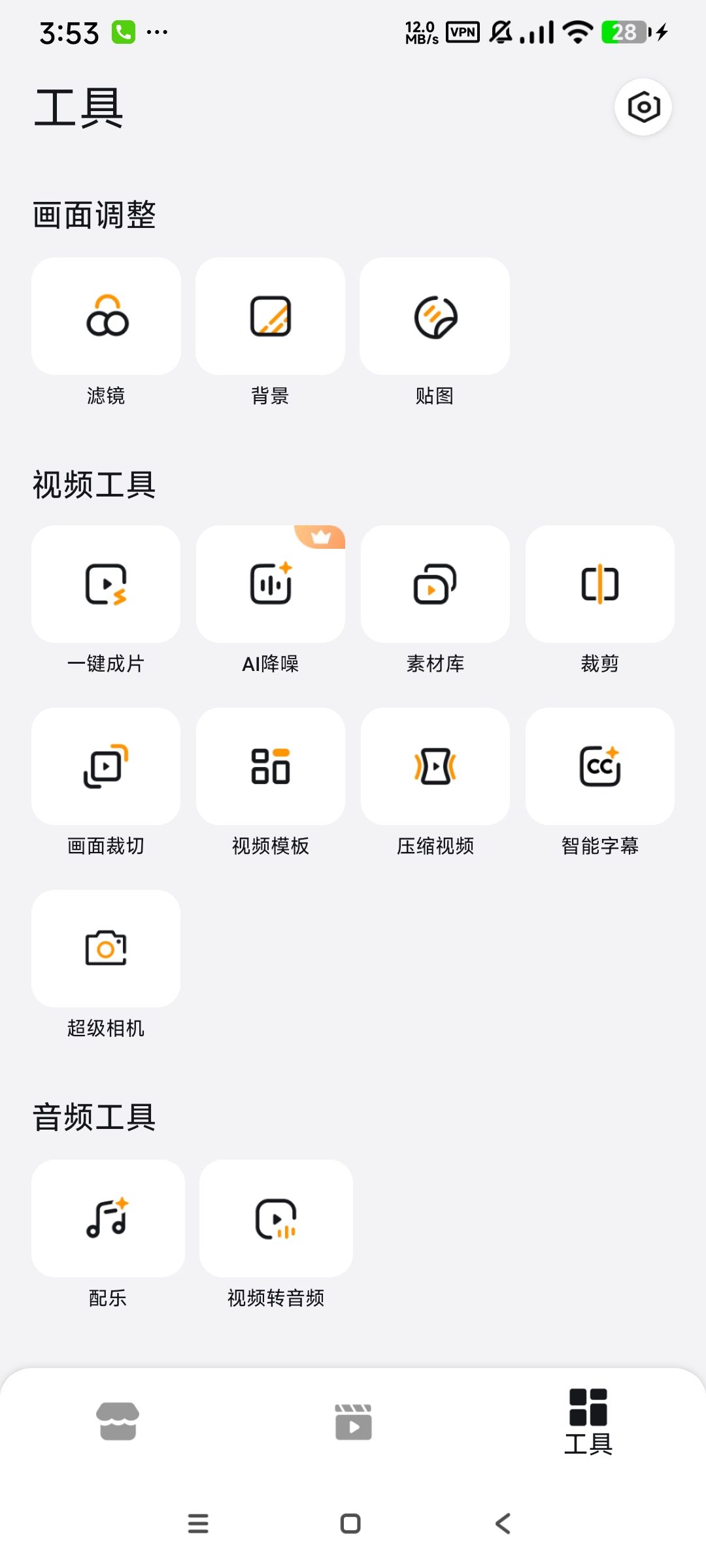Open the 背景 background tool

click(x=270, y=316)
